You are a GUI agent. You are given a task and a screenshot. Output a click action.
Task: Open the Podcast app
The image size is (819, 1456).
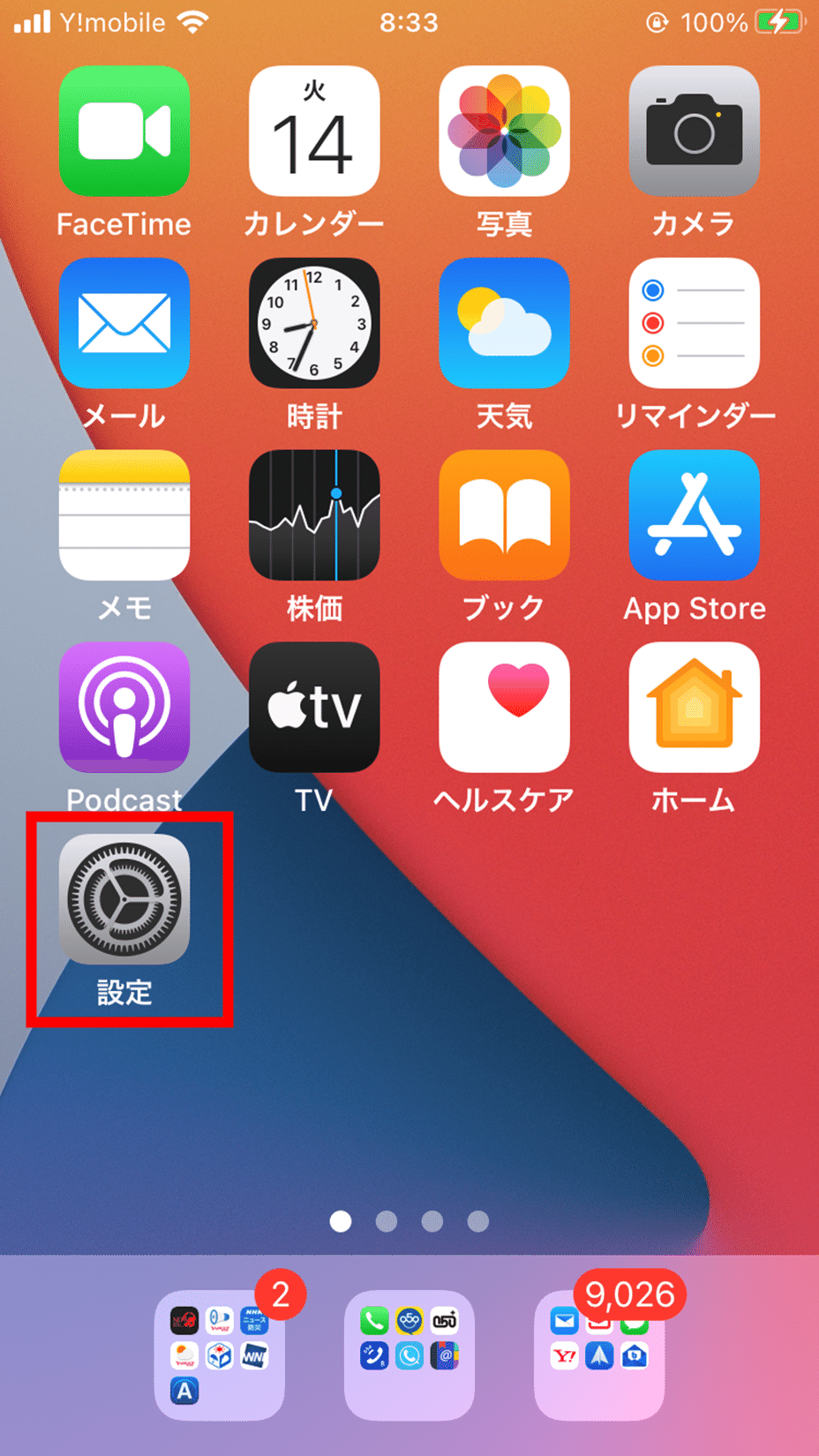pos(124,707)
